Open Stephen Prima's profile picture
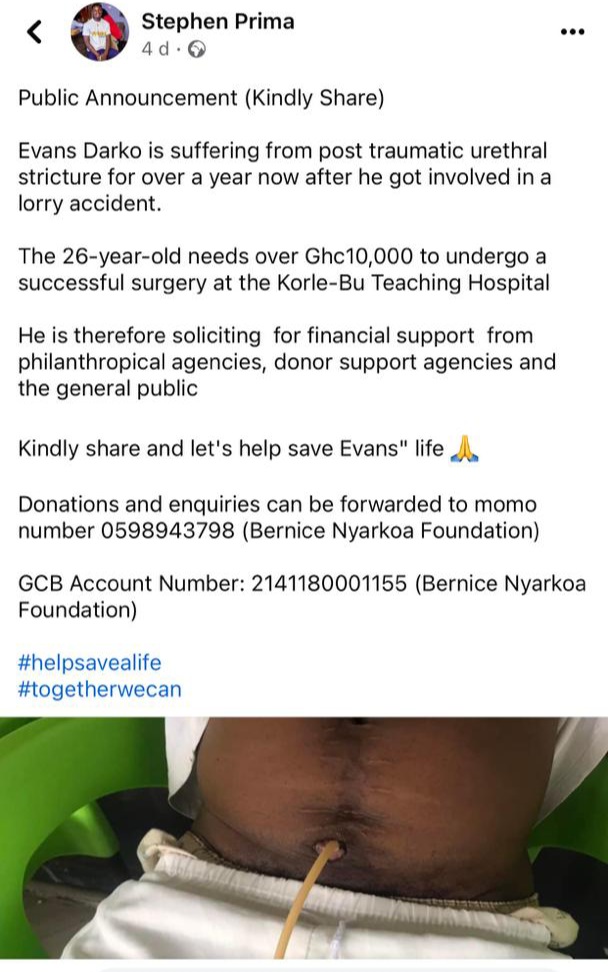The image size is (608, 972). tap(99, 32)
